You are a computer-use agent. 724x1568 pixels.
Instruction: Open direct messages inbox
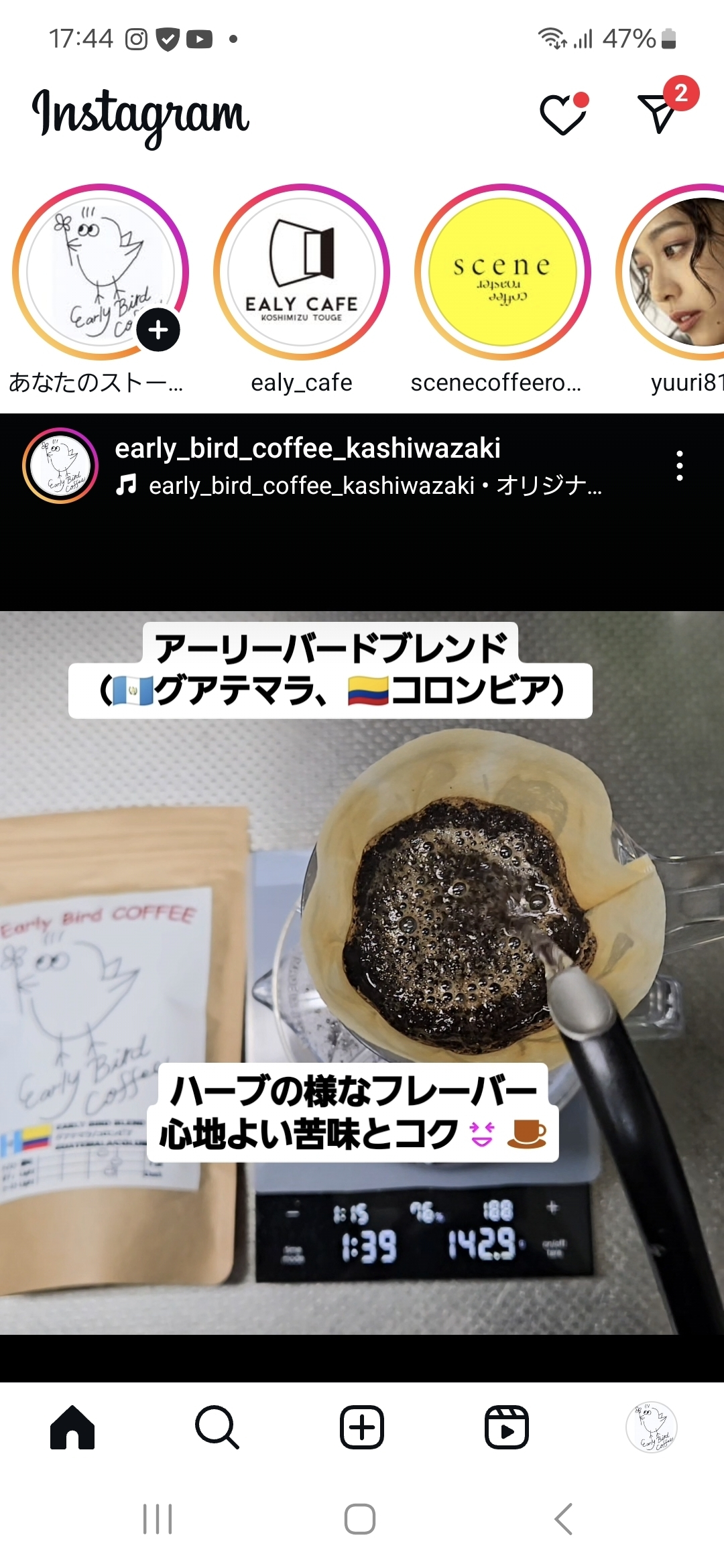click(x=660, y=112)
